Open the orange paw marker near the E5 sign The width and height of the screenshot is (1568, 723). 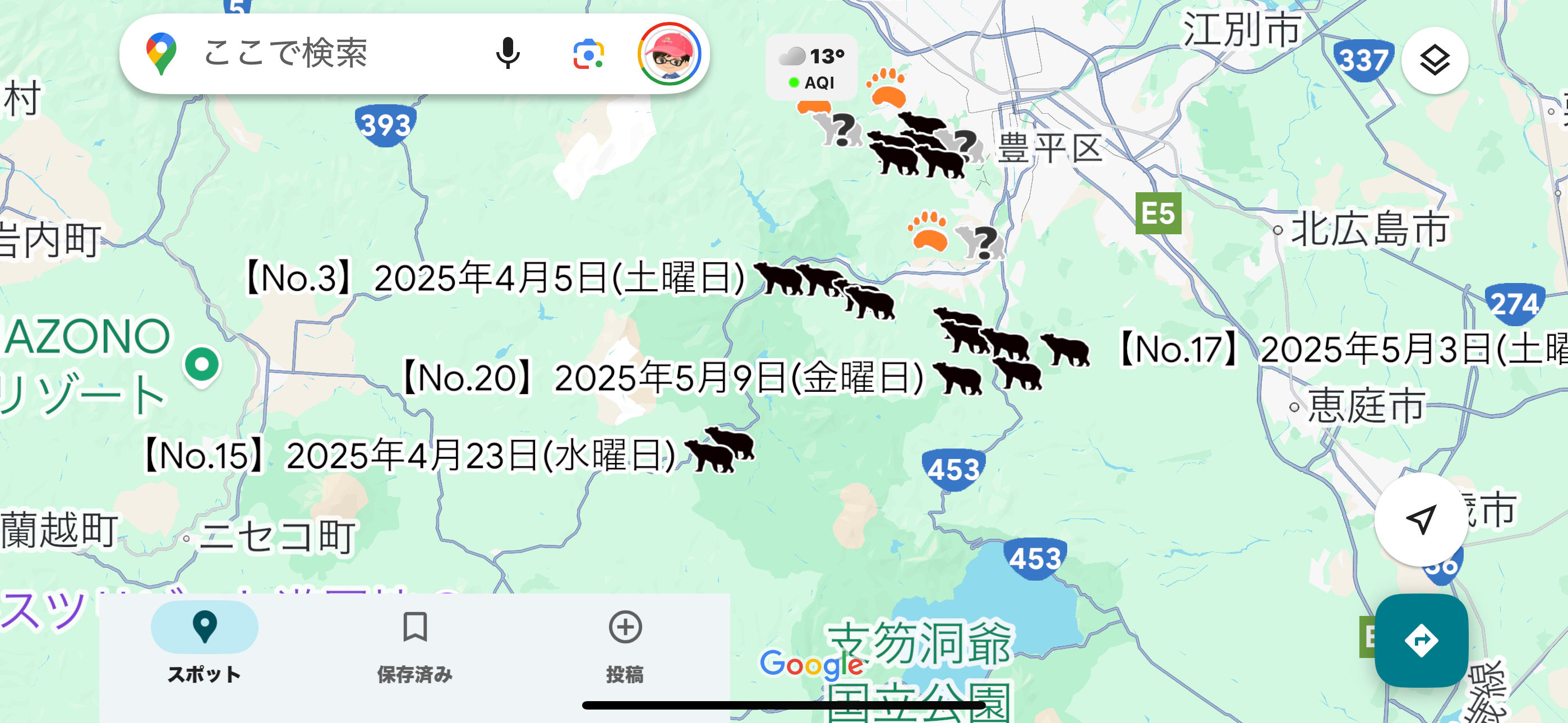point(928,231)
